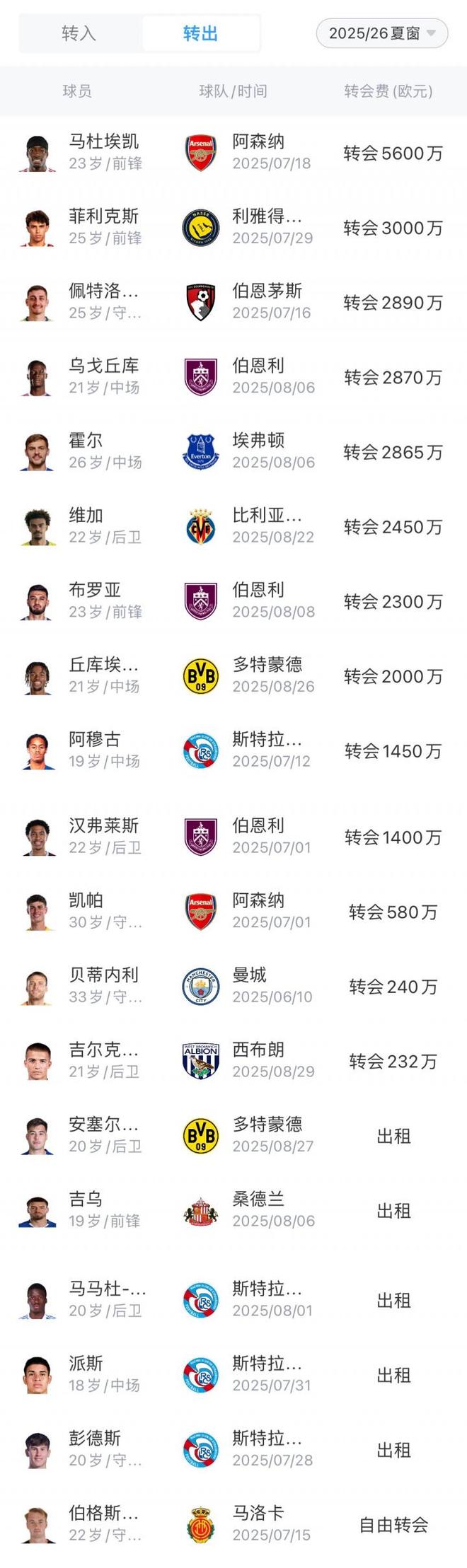
Task: Open the 2025/26夏窗 season dropdown
Action: pos(381,33)
